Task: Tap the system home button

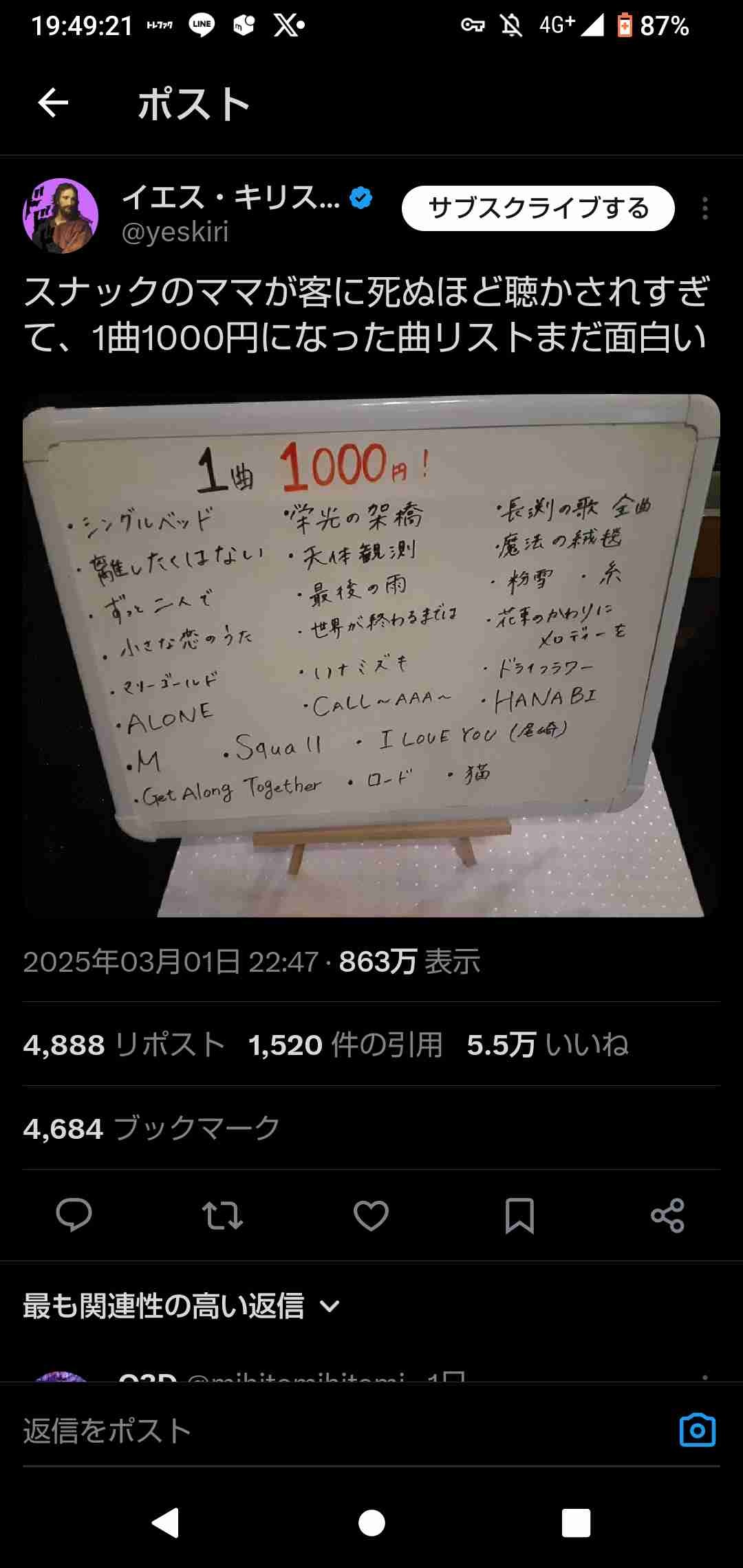Action: 371,1523
